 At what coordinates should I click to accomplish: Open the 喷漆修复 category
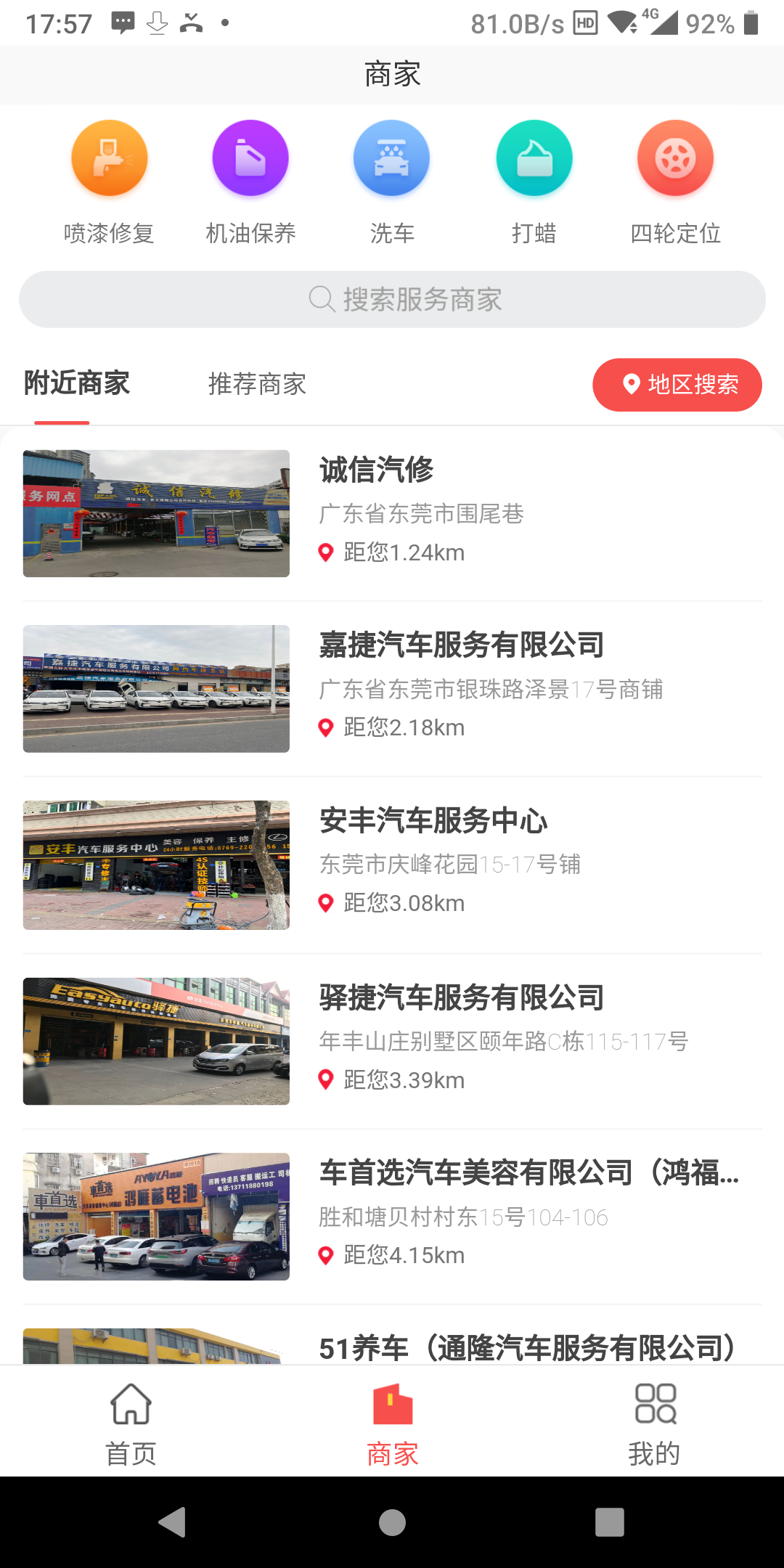coord(109,183)
